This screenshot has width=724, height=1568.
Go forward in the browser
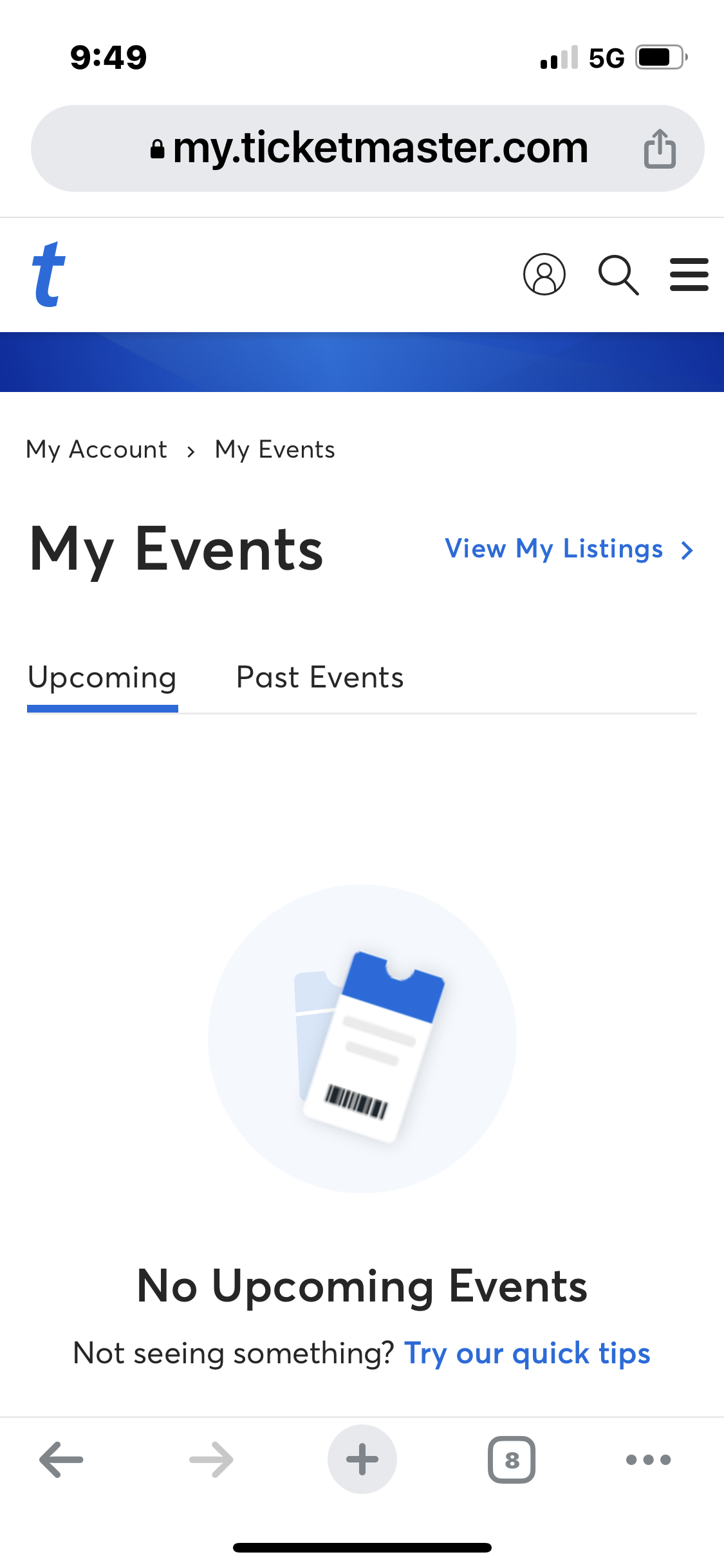[x=211, y=1459]
